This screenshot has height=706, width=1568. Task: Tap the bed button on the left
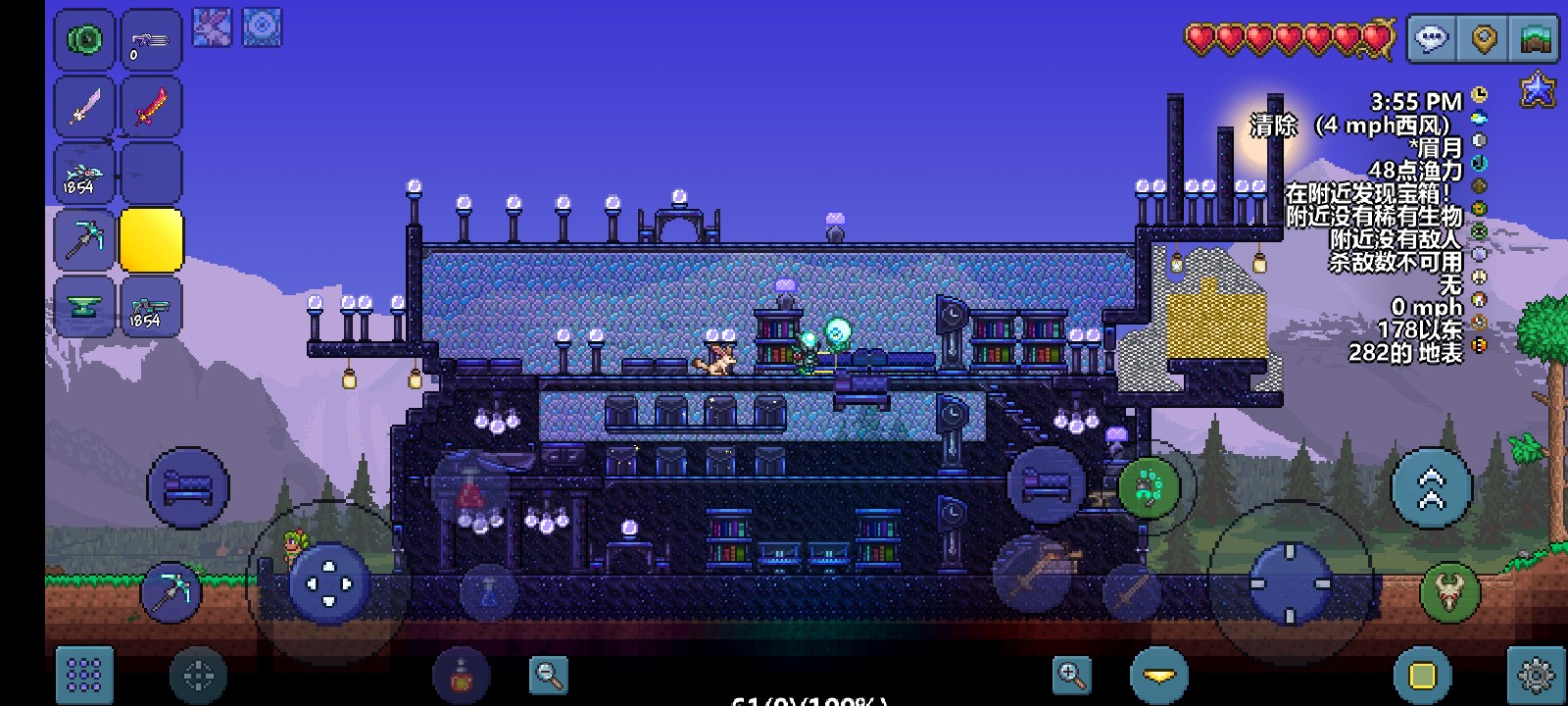point(187,486)
